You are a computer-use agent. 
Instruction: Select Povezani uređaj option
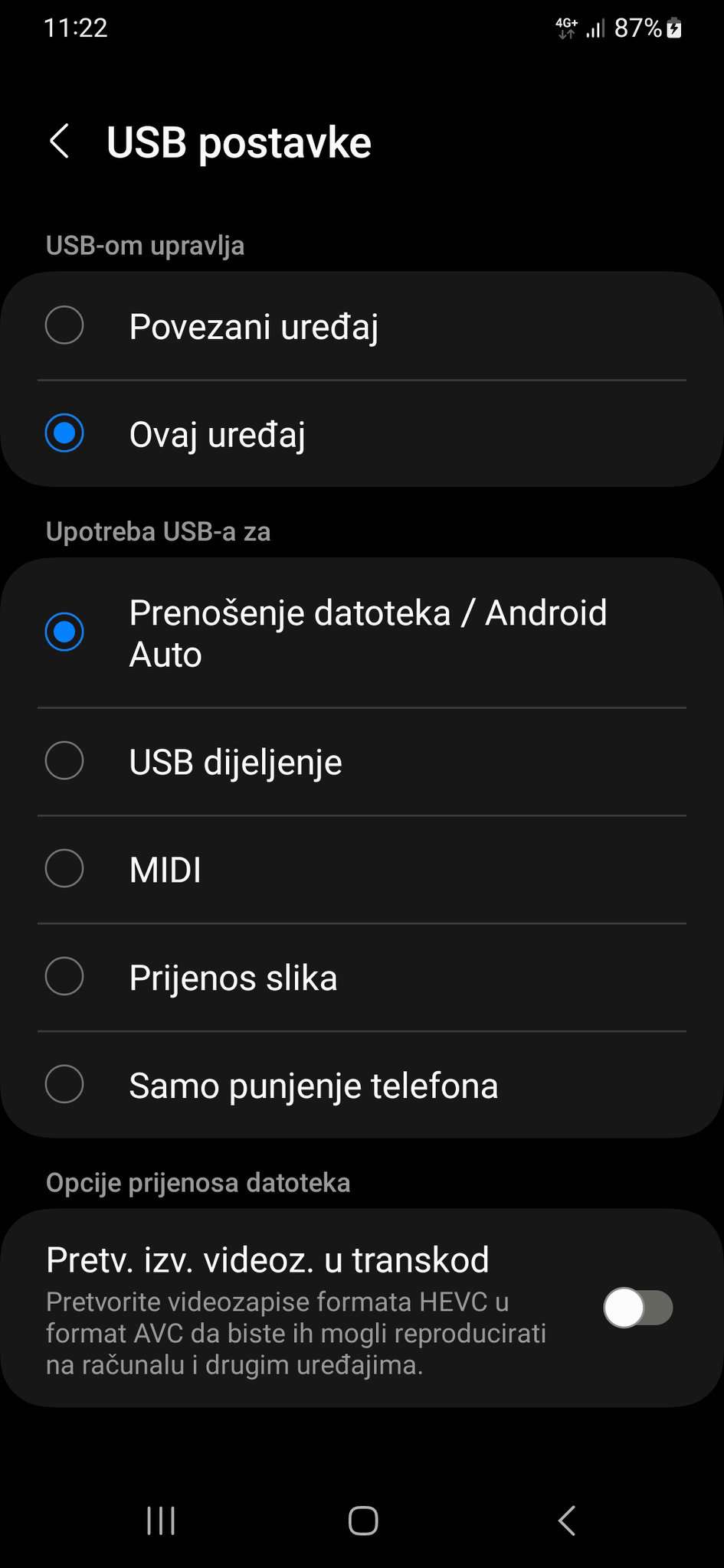[362, 326]
